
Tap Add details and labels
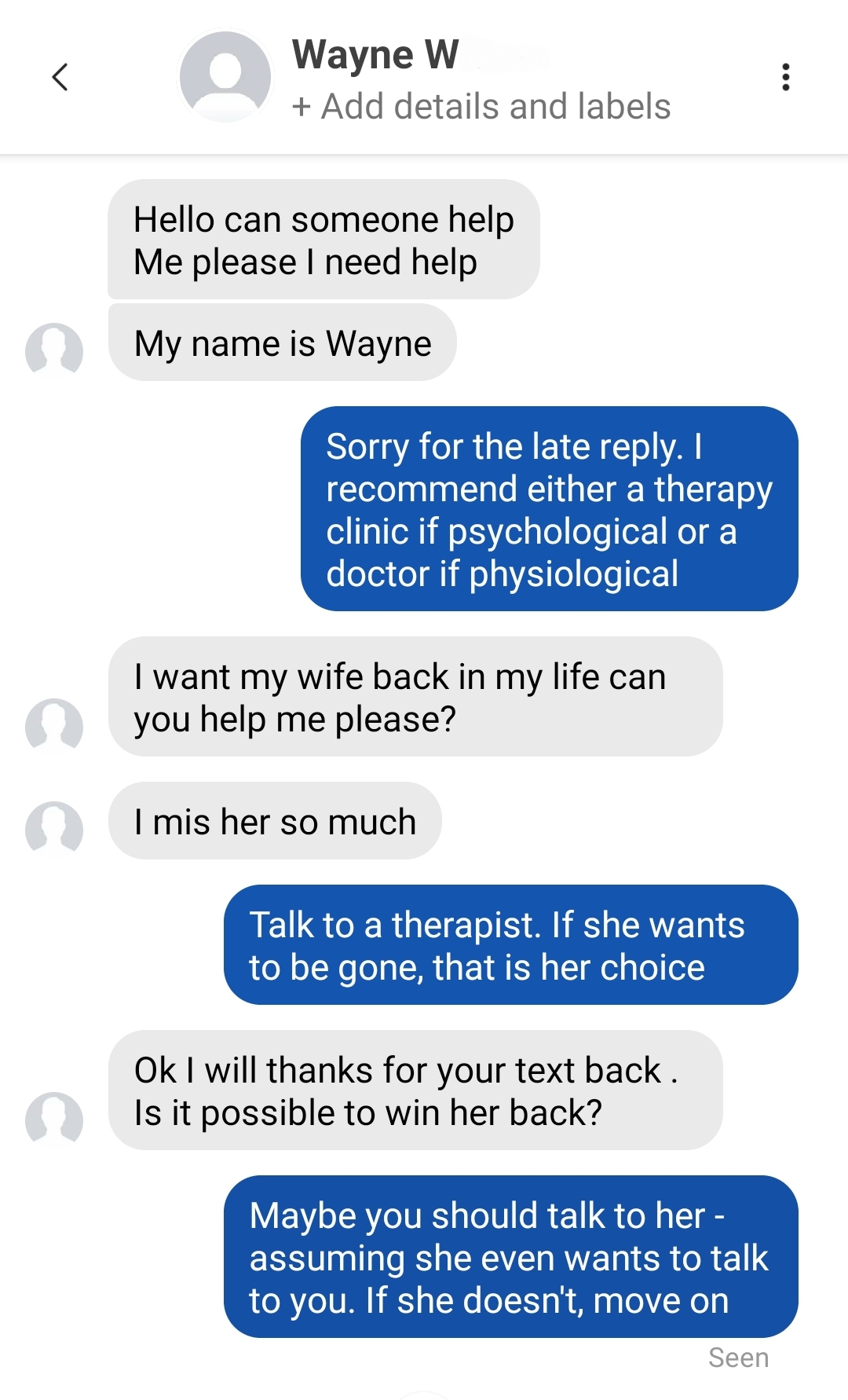[481, 107]
